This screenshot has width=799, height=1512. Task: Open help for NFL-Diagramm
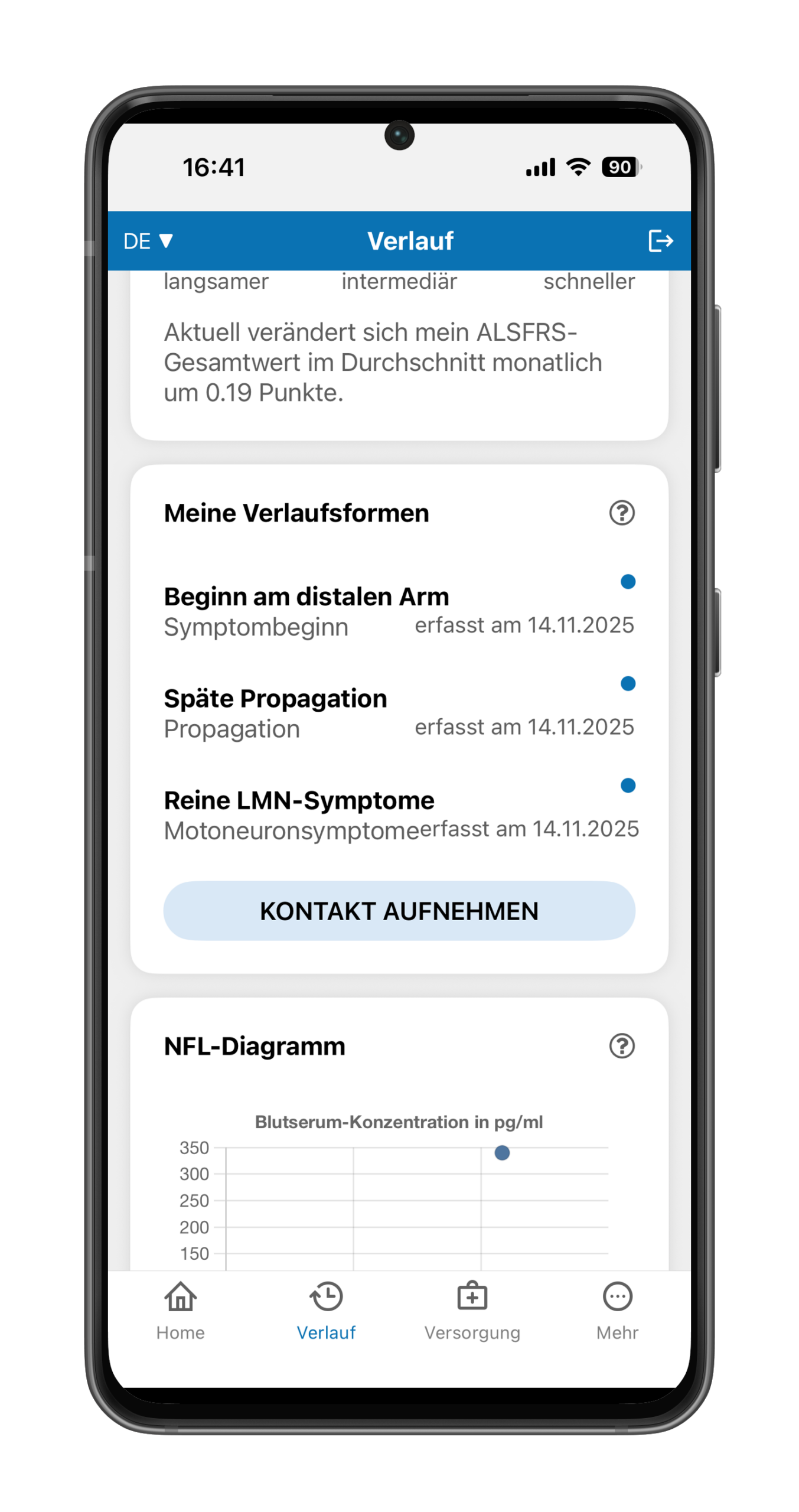point(623,1045)
